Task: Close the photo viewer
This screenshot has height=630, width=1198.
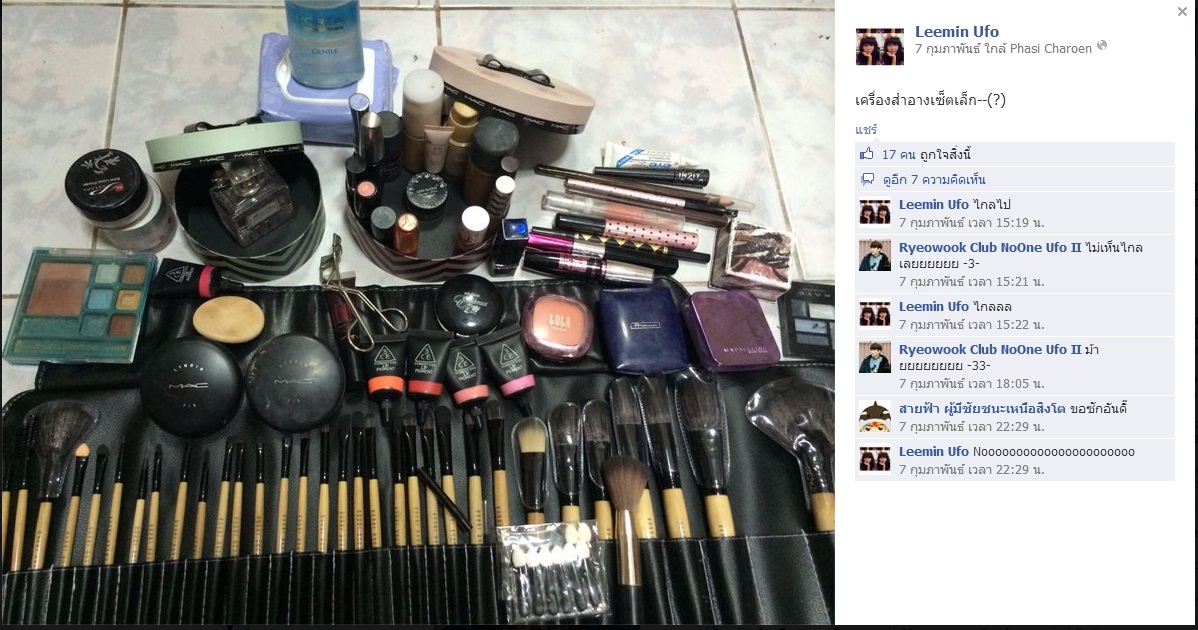Action: 1182,11
